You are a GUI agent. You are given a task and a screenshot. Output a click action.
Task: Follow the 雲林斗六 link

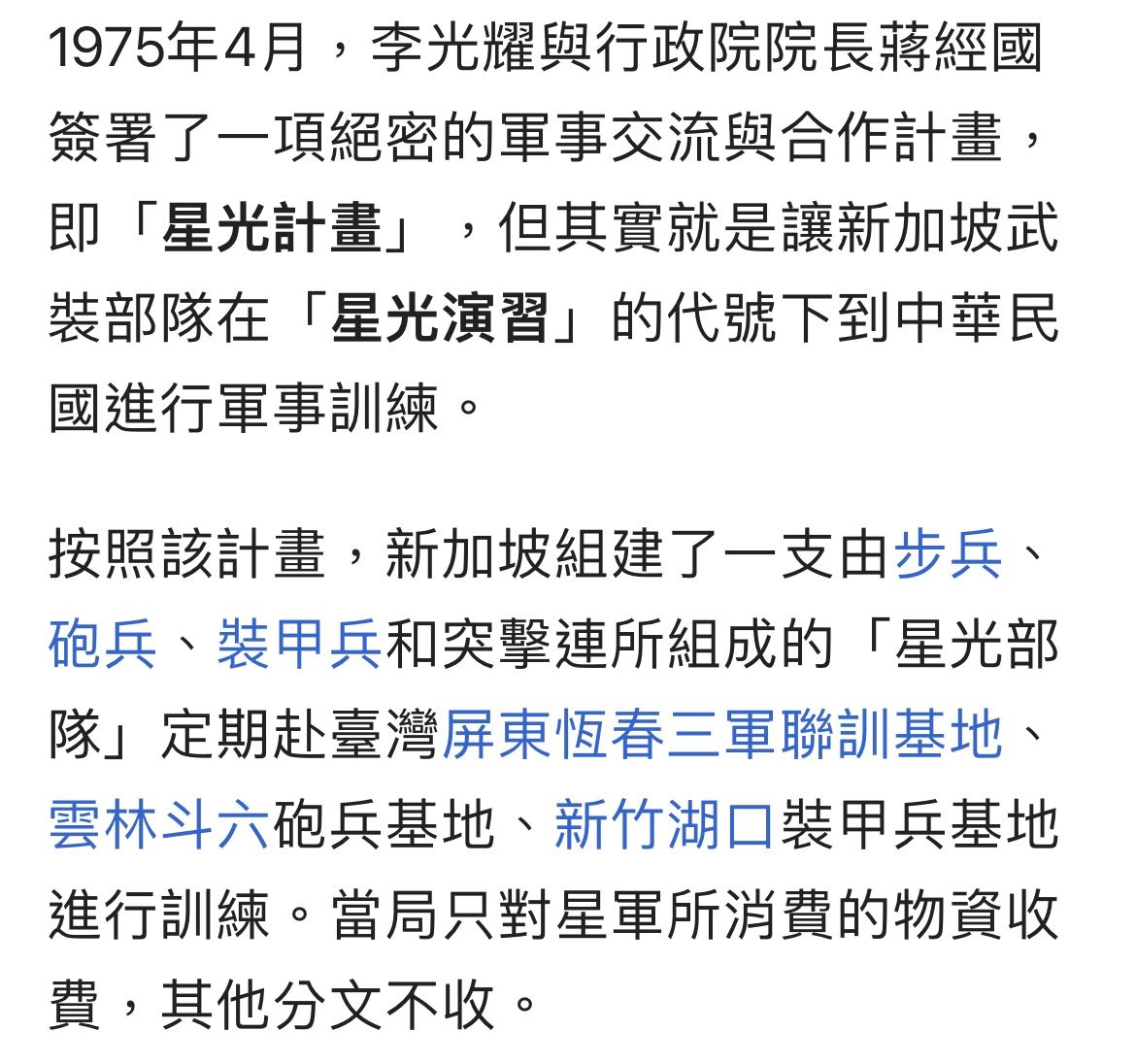tap(158, 825)
